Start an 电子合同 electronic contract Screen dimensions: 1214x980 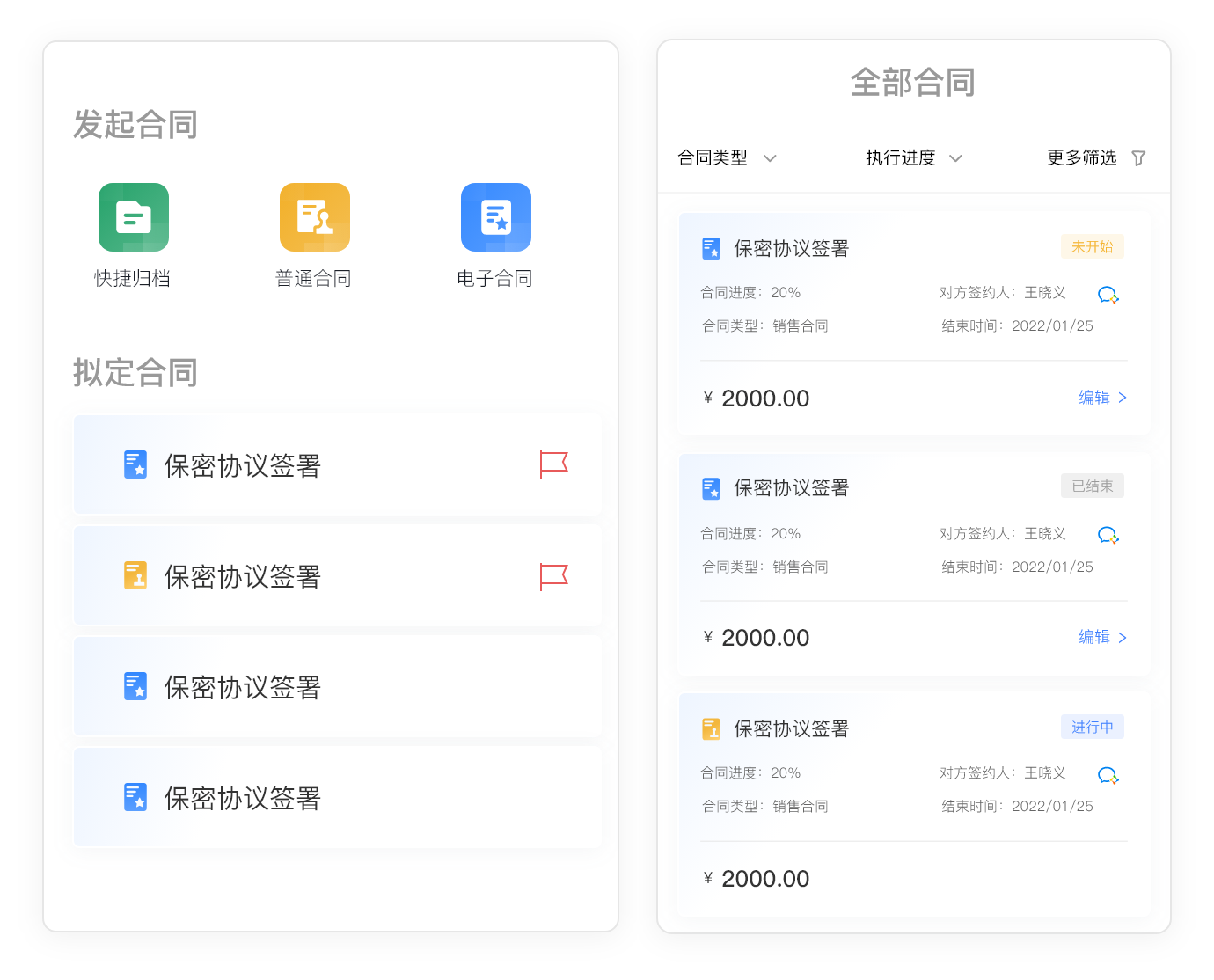click(495, 217)
